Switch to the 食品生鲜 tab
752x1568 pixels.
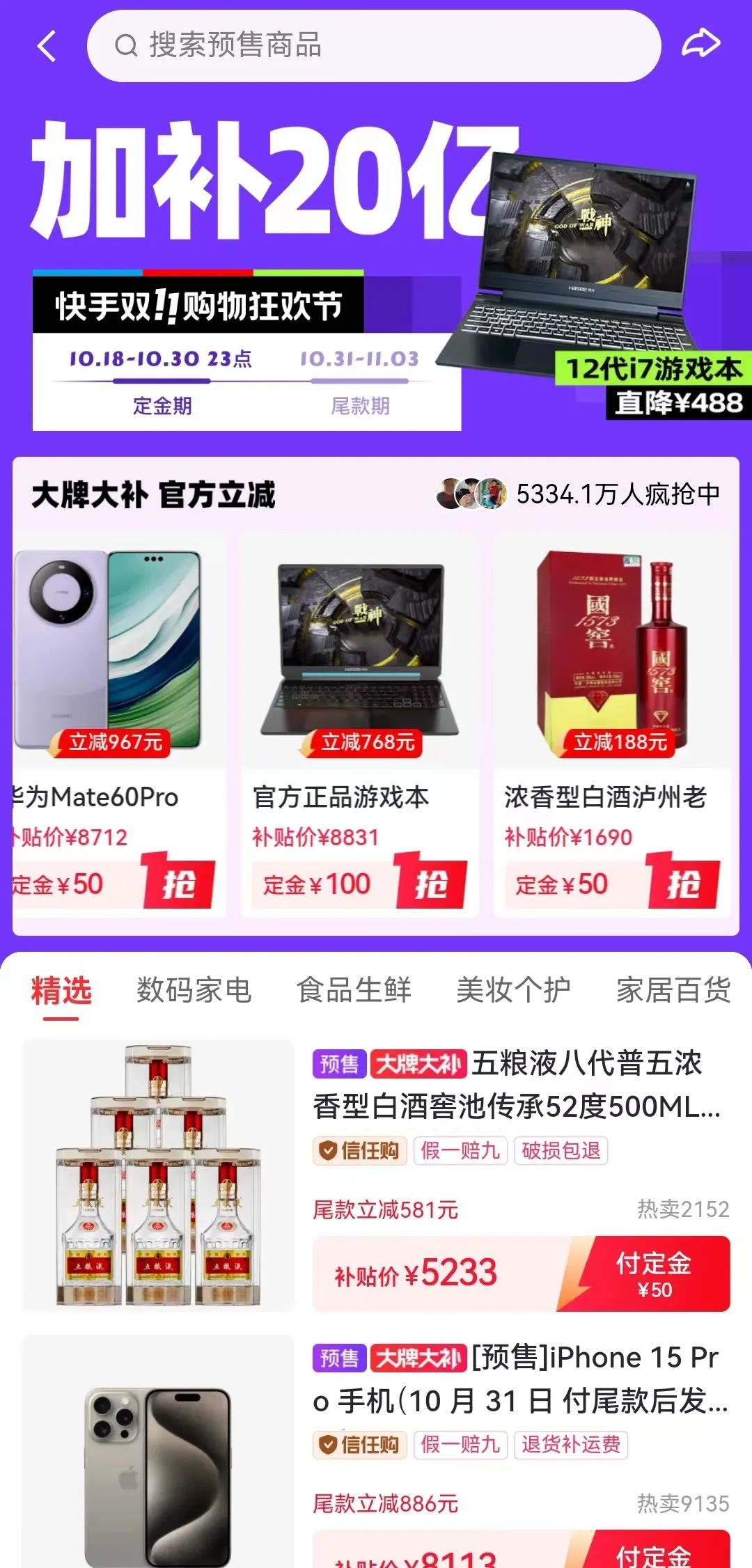354,990
